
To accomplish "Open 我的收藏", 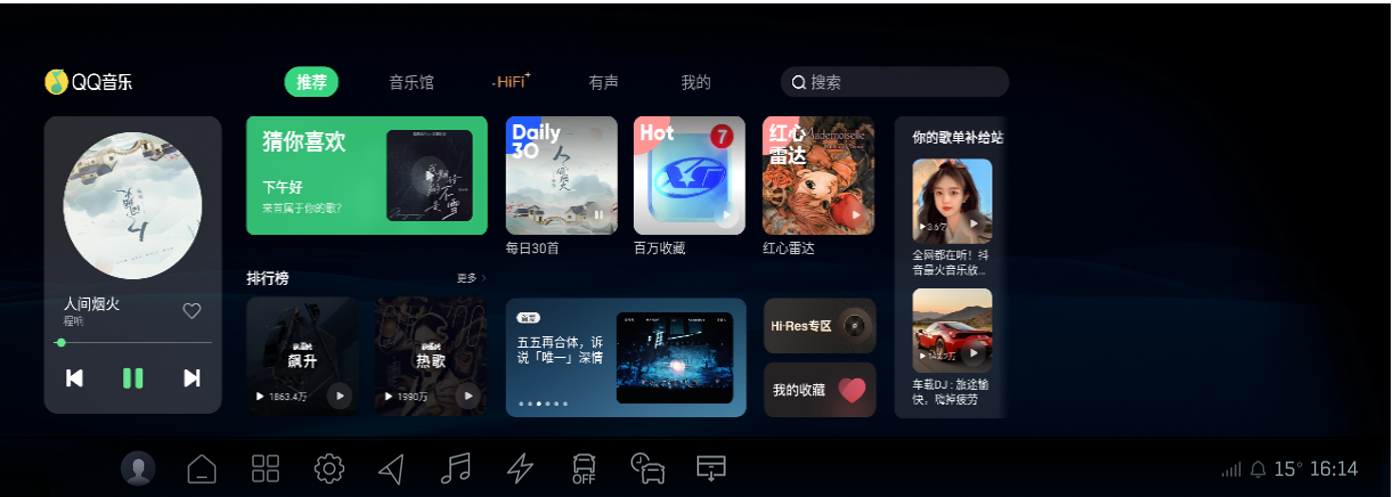I will [819, 390].
